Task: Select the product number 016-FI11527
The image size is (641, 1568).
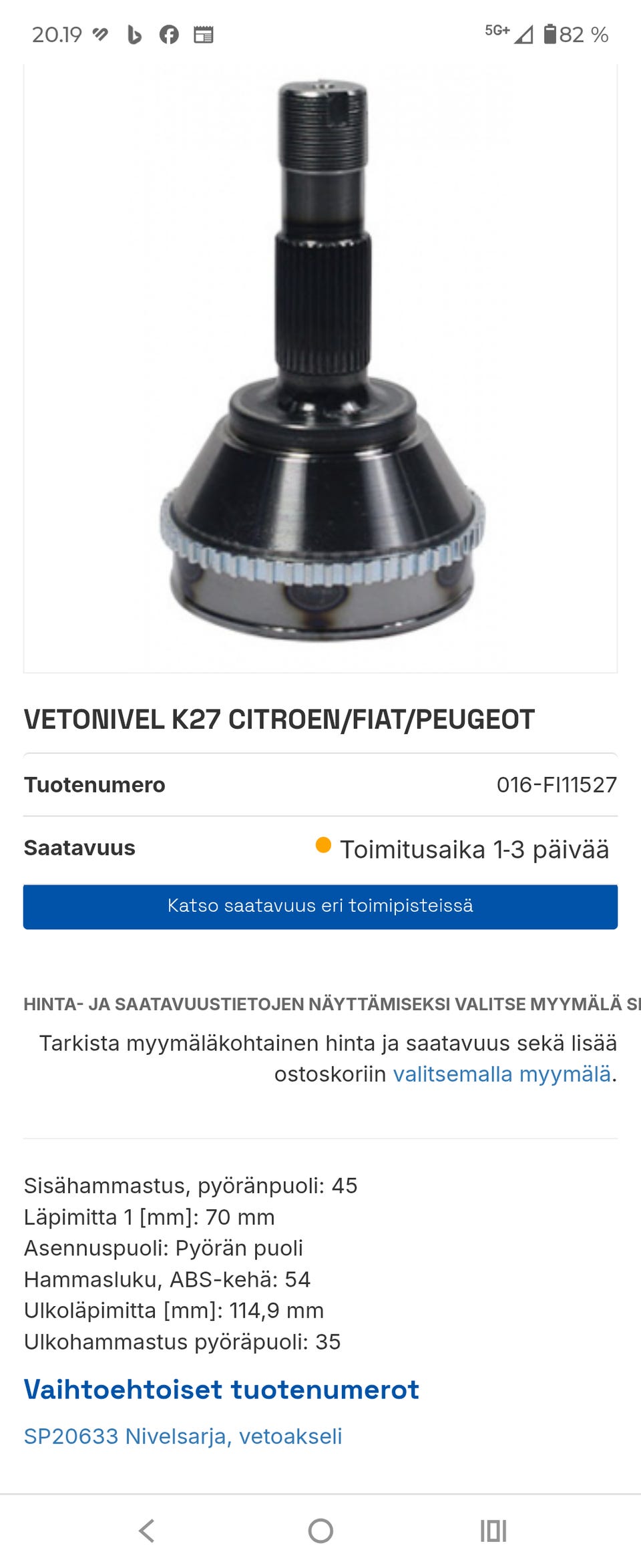Action: pyautogui.click(x=556, y=785)
